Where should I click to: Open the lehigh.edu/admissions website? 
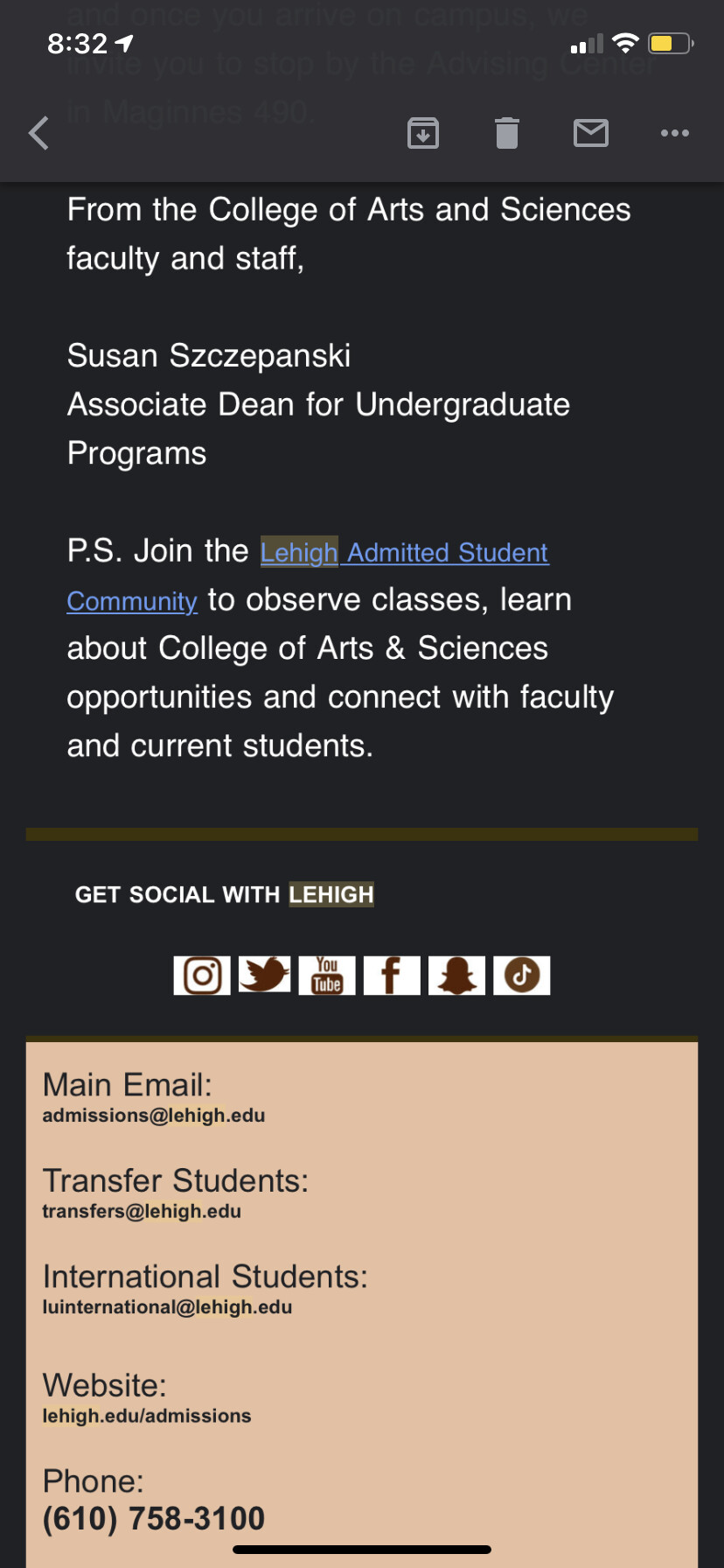[x=147, y=1416]
